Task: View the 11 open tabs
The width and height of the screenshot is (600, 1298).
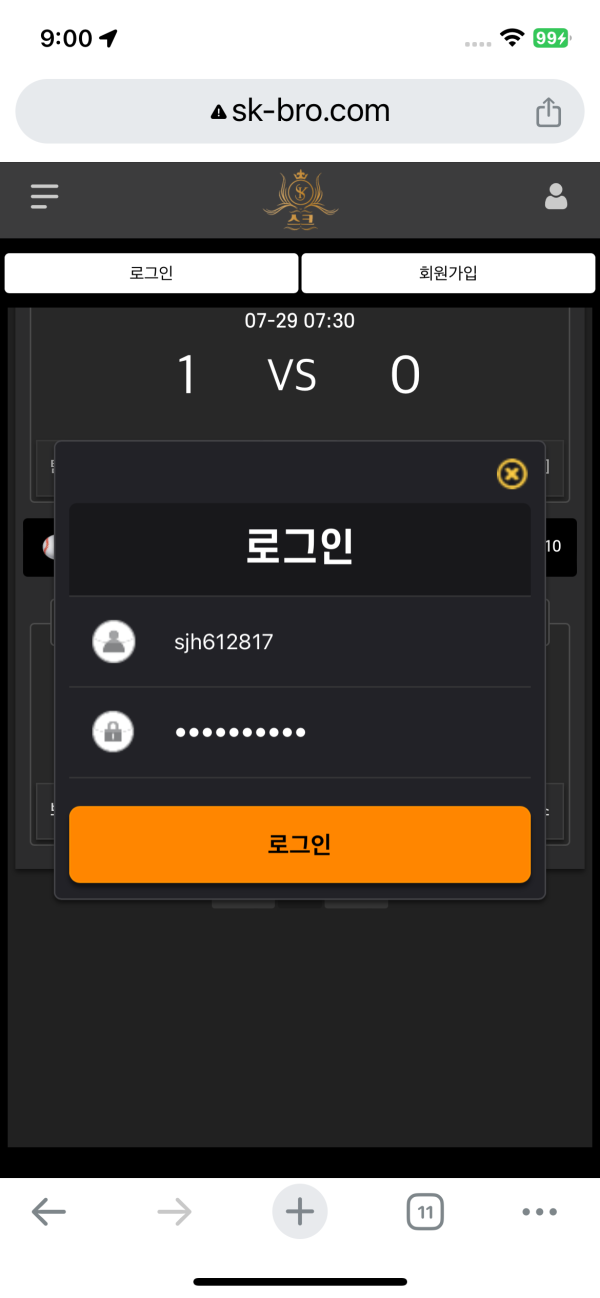Action: pos(425,1212)
